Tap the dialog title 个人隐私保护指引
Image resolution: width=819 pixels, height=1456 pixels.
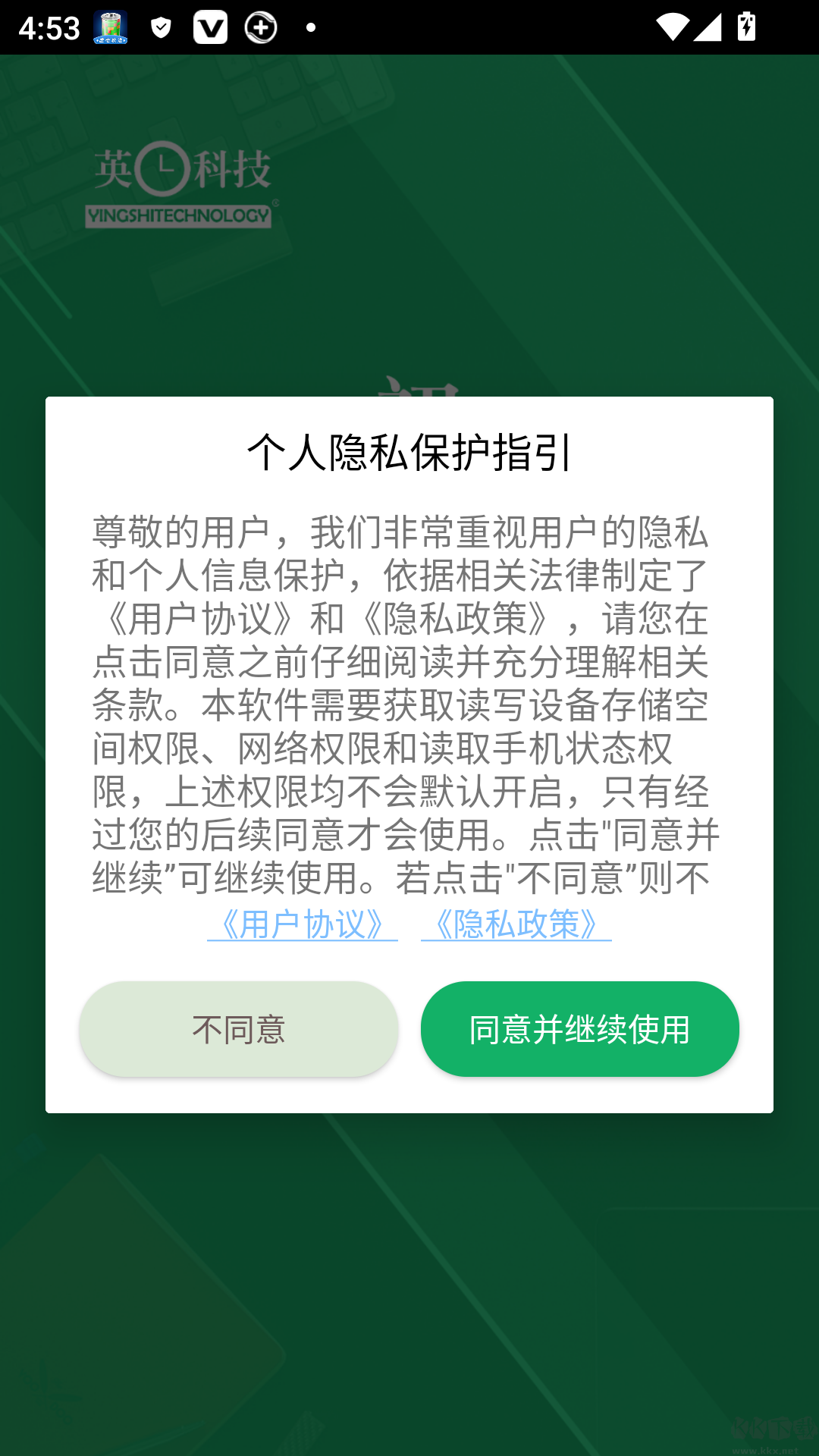409,450
